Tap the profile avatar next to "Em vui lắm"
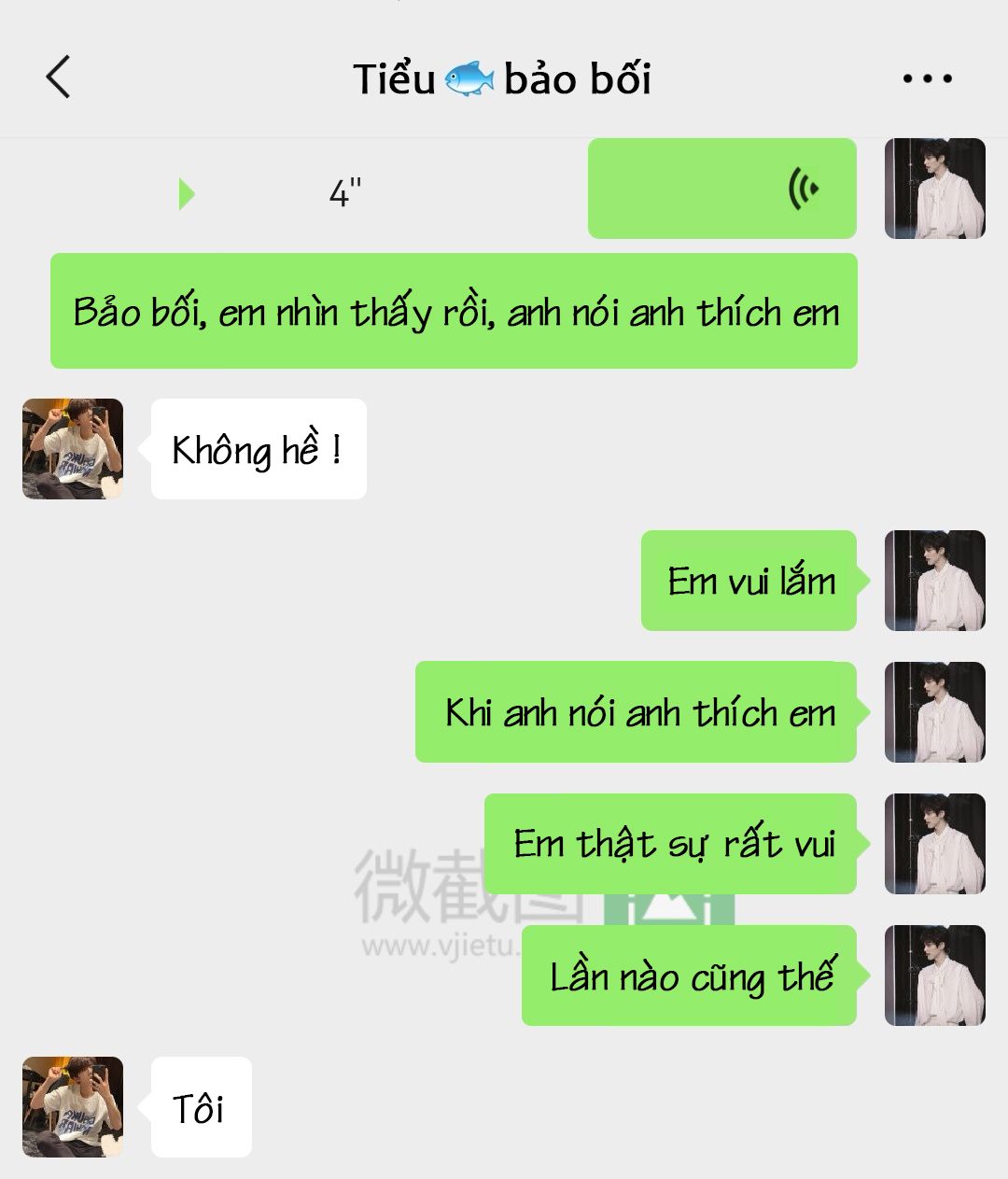 point(934,581)
